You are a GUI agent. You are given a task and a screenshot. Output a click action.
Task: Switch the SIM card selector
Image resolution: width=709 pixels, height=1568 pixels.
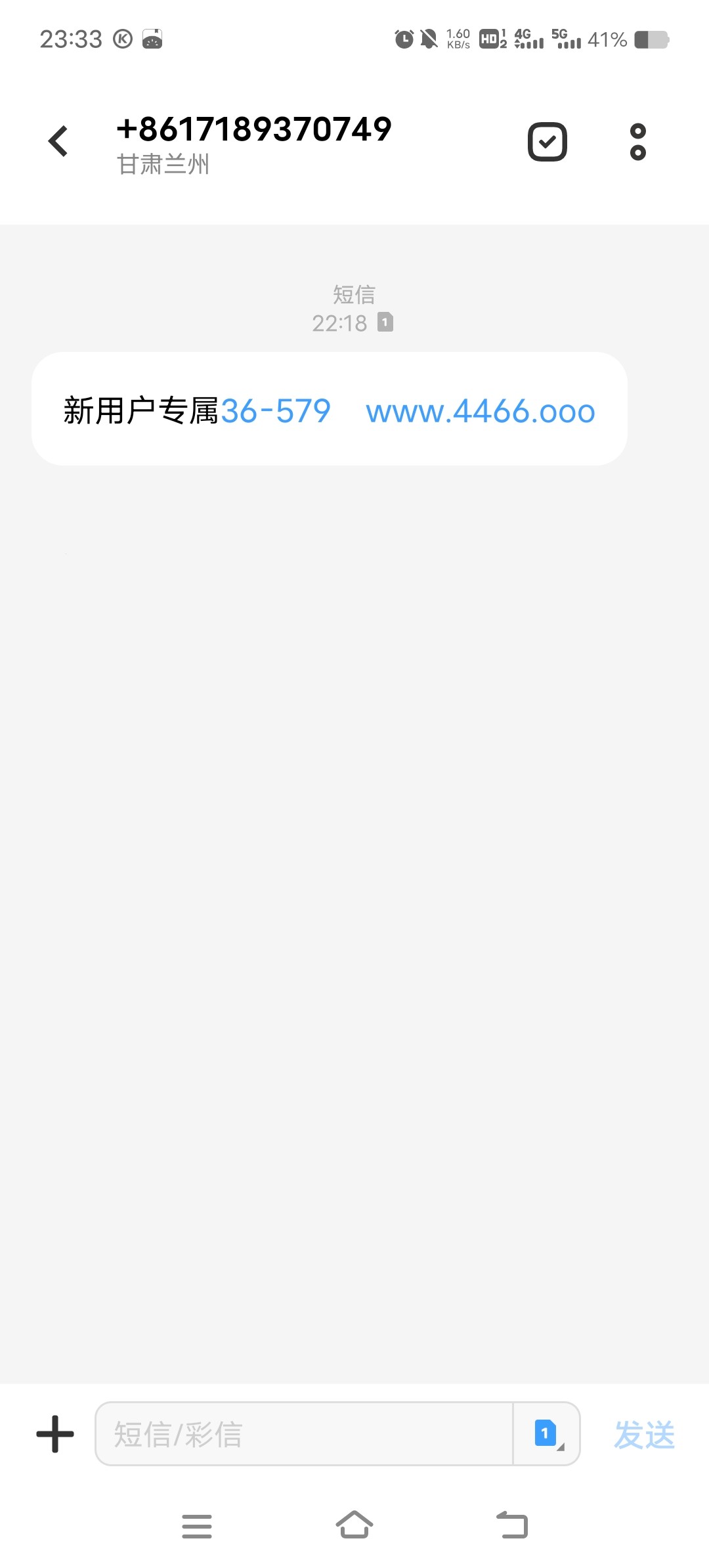pyautogui.click(x=546, y=1434)
